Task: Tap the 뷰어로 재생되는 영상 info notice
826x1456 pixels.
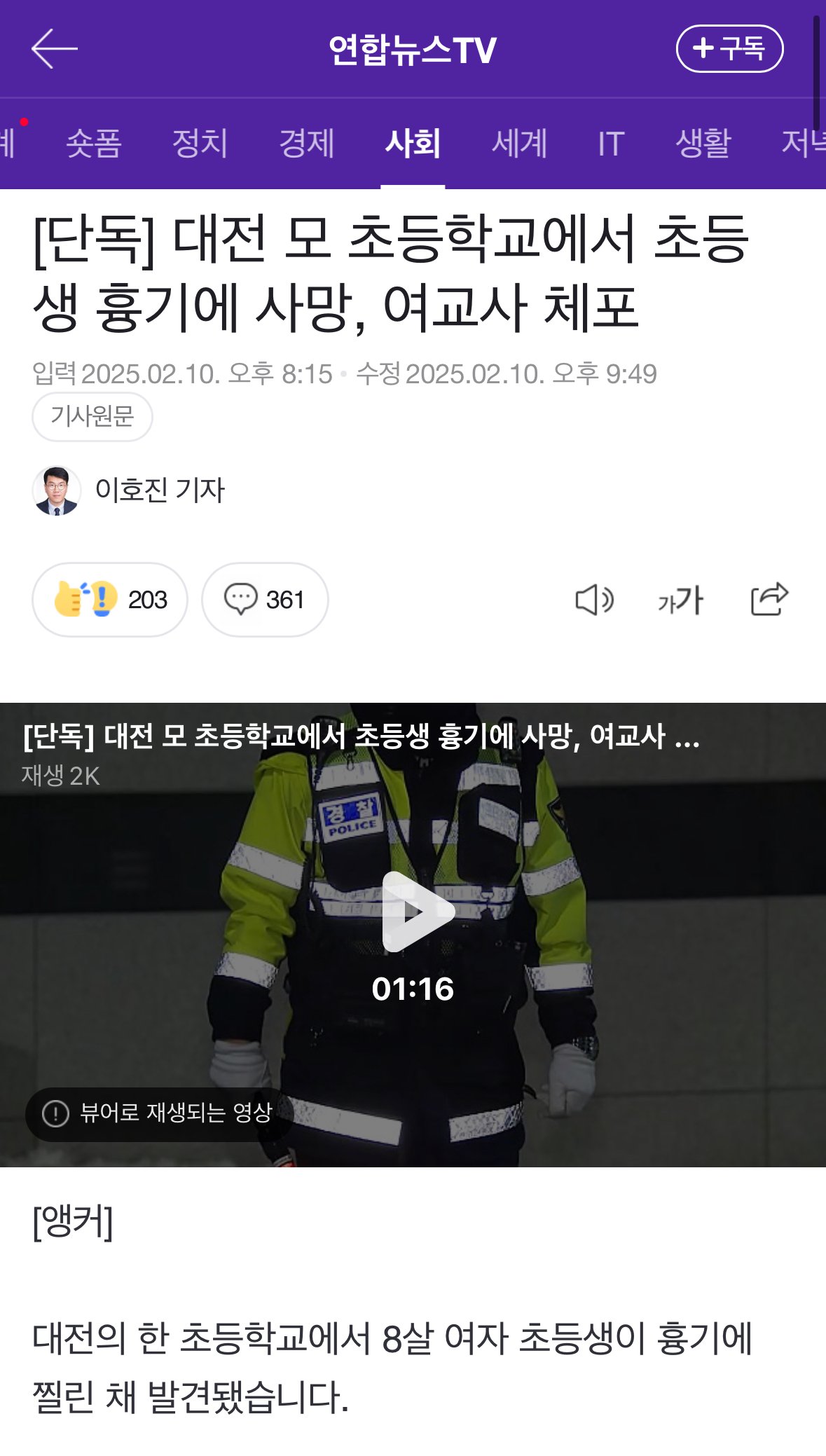Action: pyautogui.click(x=158, y=1113)
